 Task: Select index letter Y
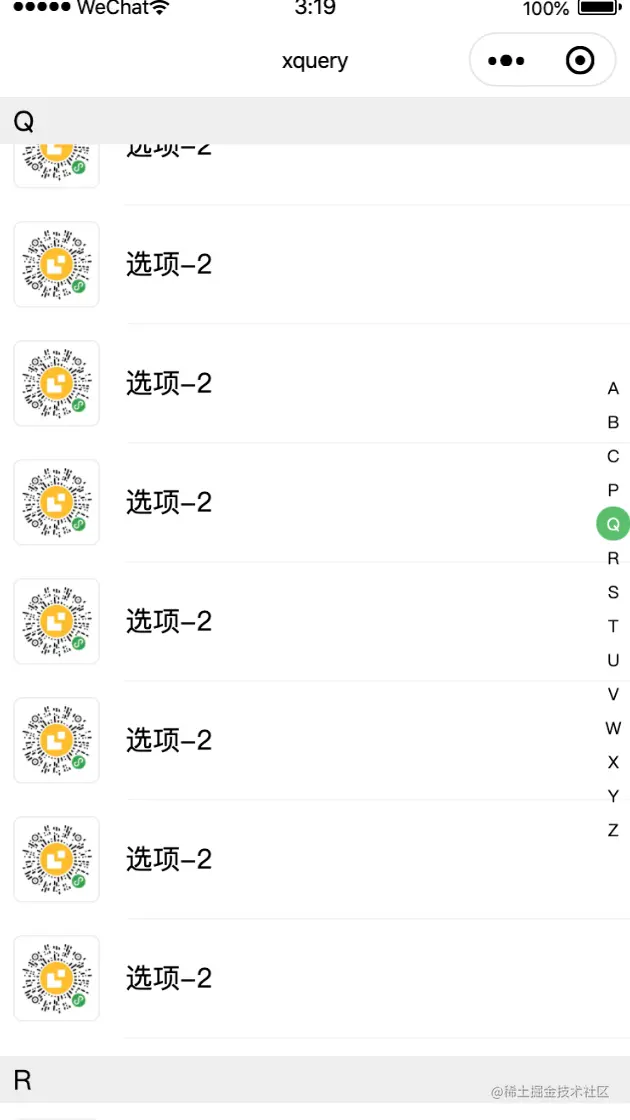click(x=613, y=796)
